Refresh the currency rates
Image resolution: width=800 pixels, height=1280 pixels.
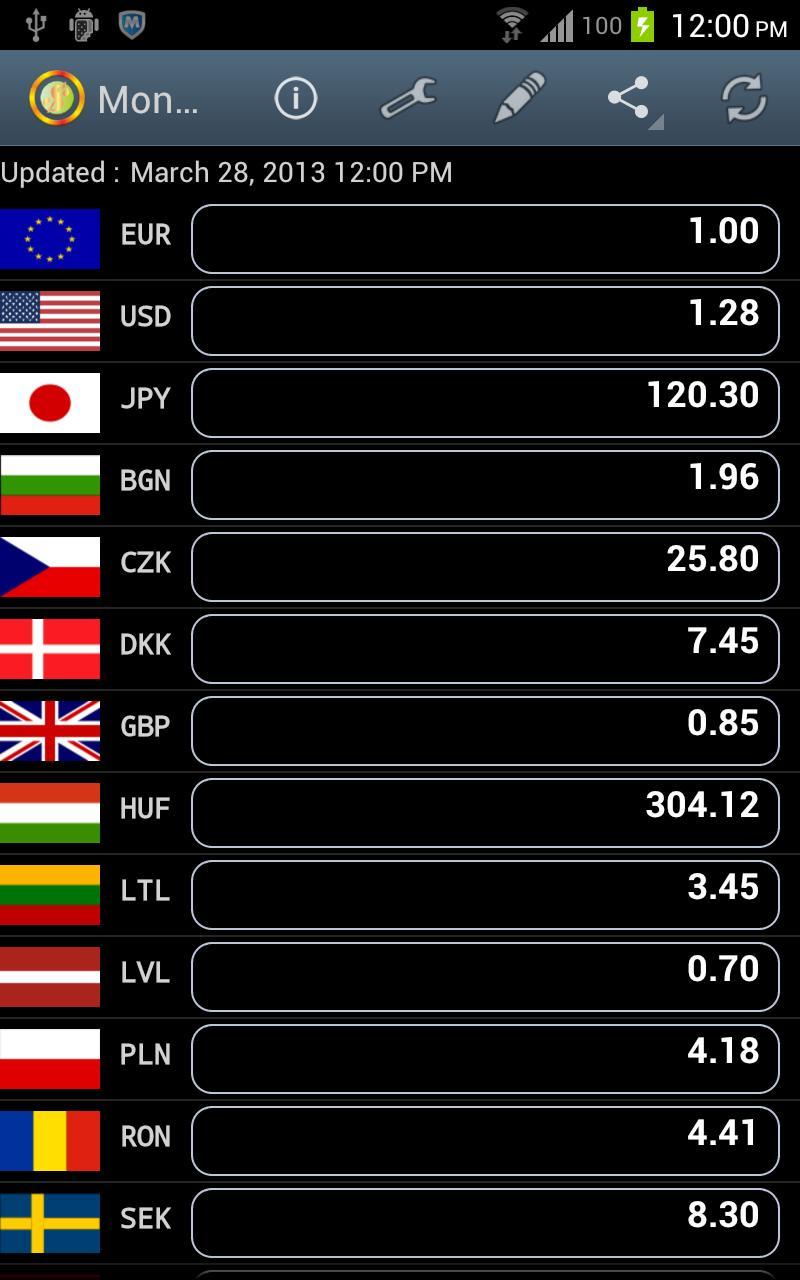(x=741, y=98)
